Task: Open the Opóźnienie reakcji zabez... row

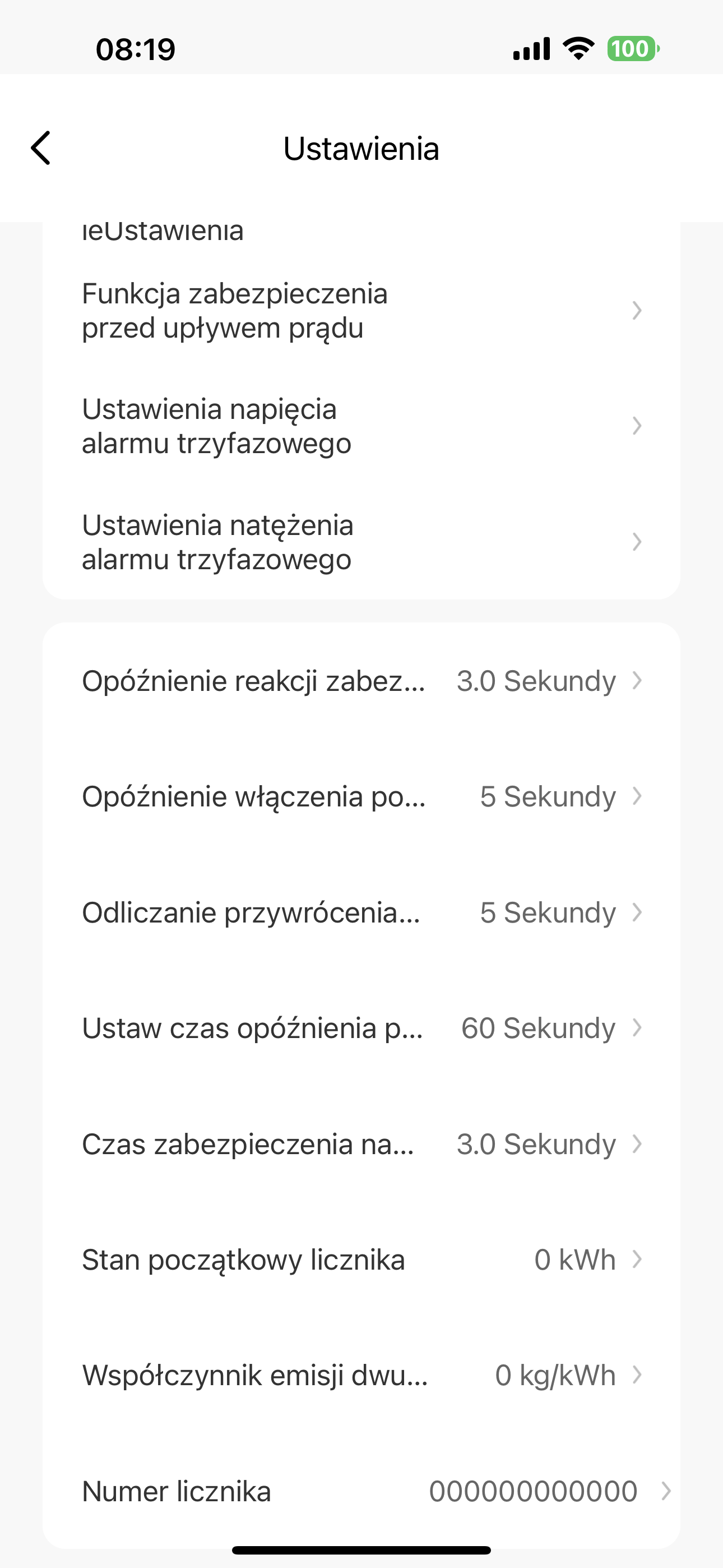Action: (361, 680)
